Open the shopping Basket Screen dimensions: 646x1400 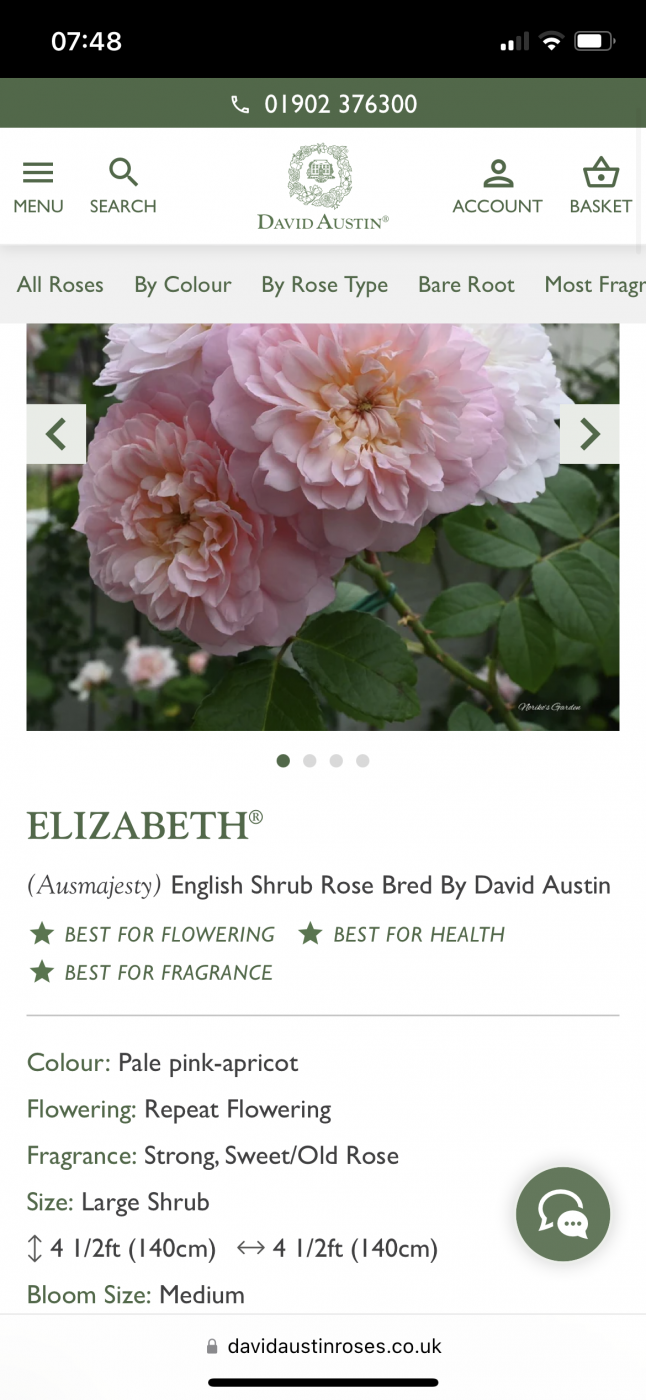(x=600, y=187)
